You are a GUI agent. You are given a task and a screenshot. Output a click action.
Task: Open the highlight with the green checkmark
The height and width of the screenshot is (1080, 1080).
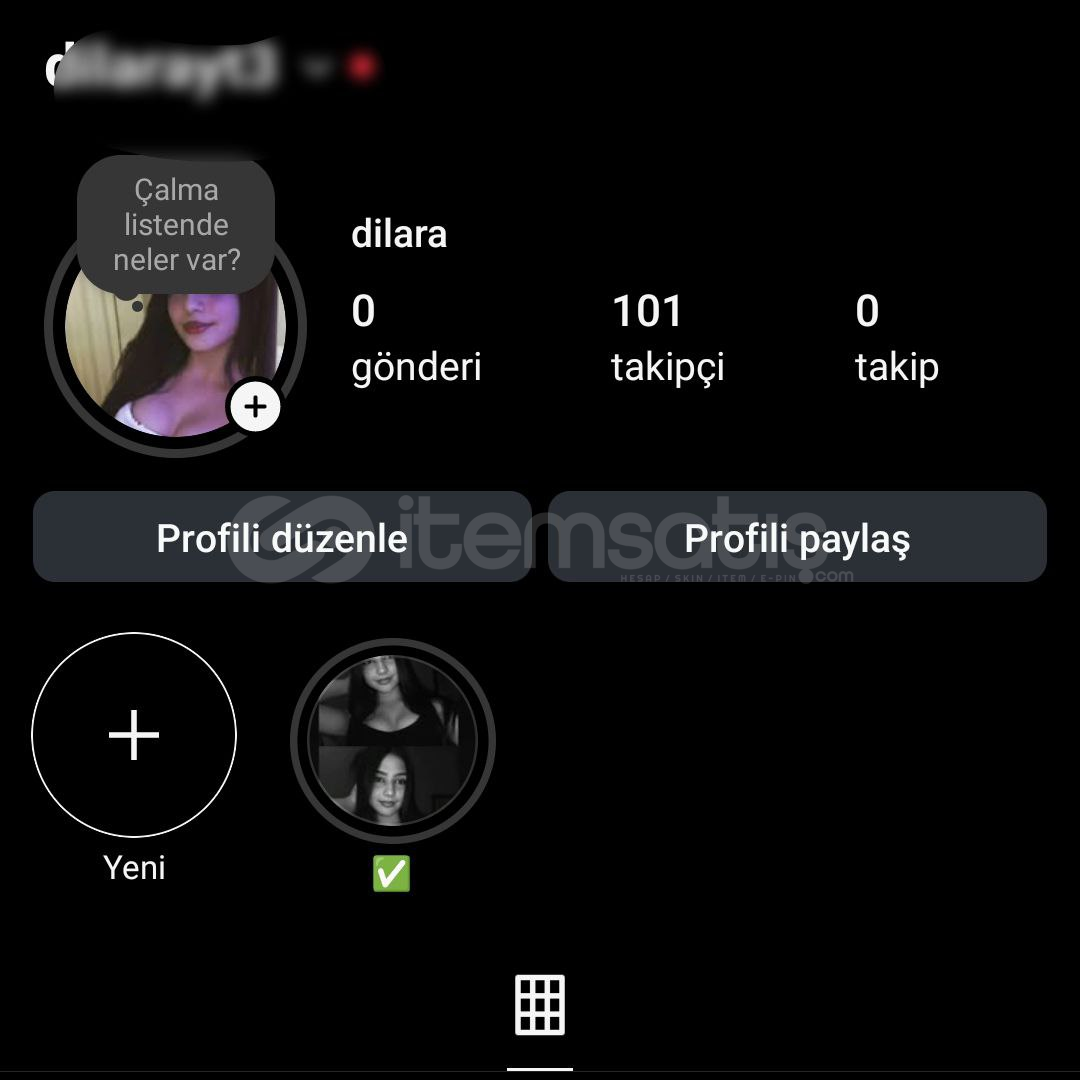coord(392,740)
